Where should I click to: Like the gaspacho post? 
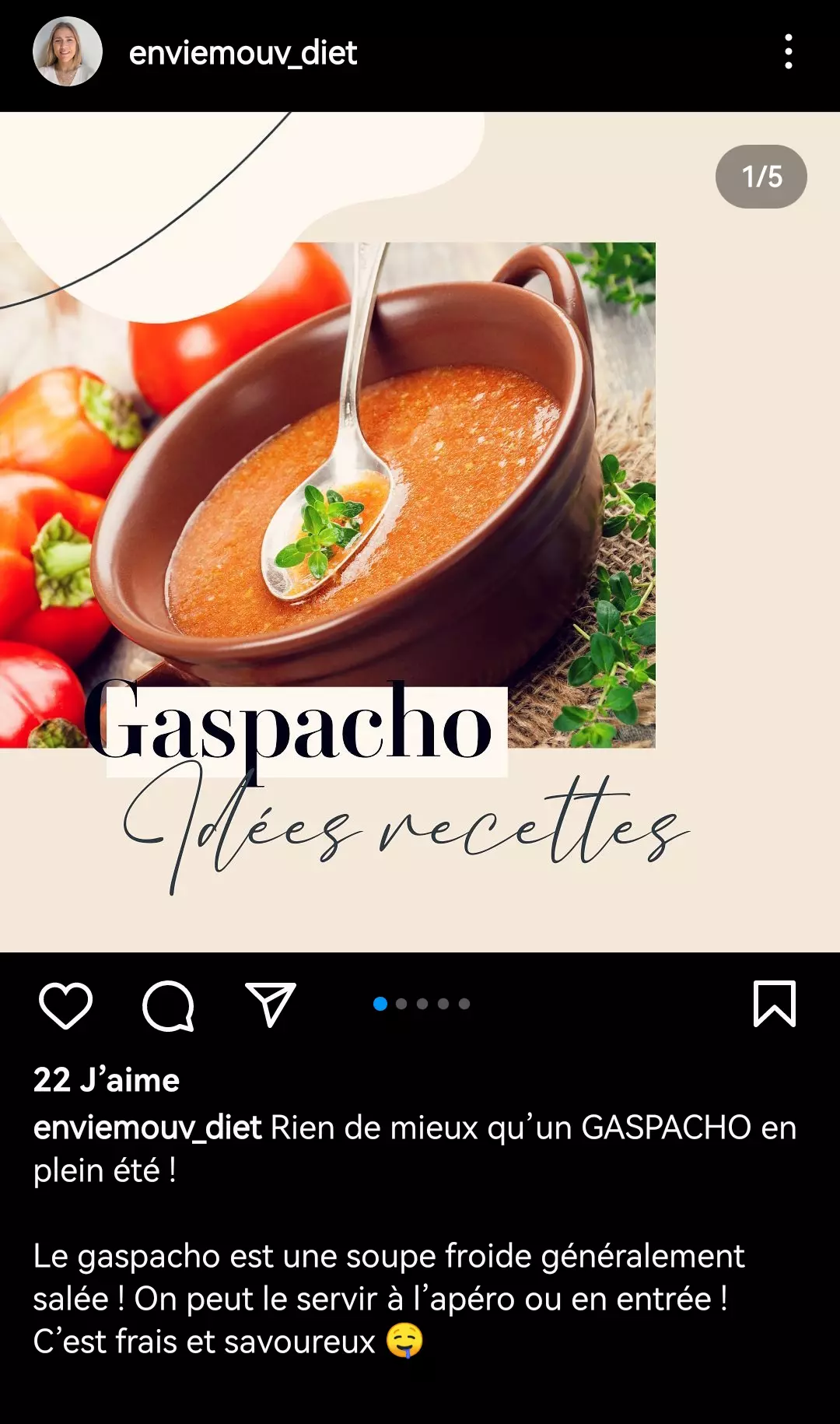65,1005
